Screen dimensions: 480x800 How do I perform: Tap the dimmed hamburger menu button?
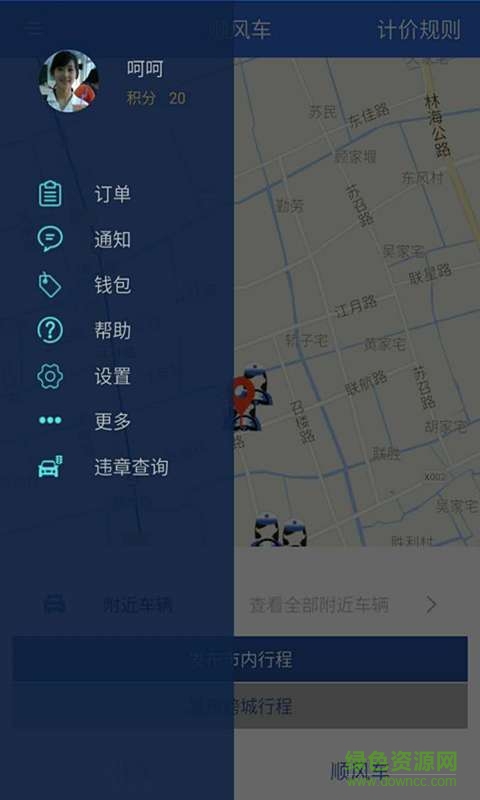coord(35,28)
